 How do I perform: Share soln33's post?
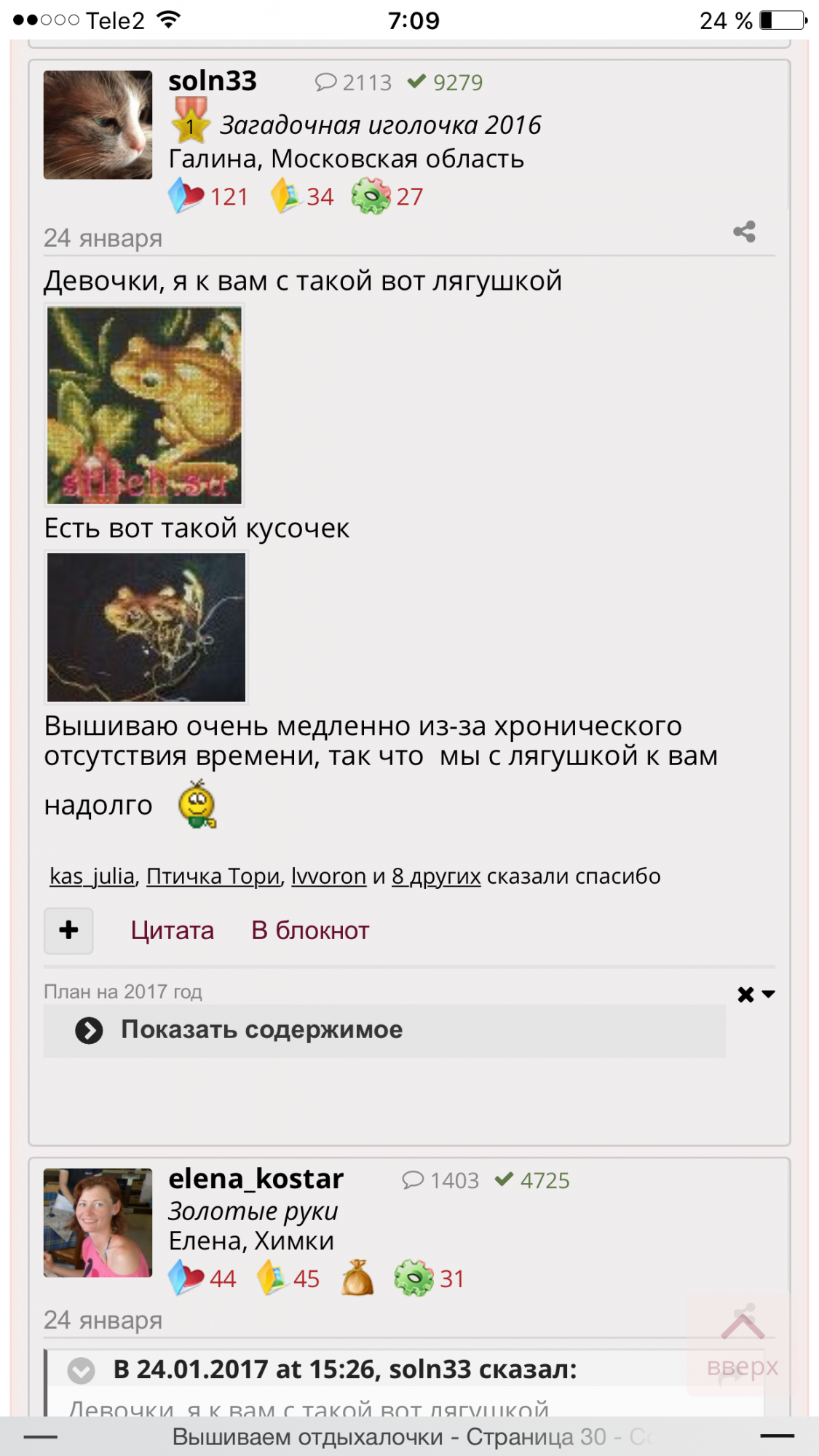tap(743, 232)
